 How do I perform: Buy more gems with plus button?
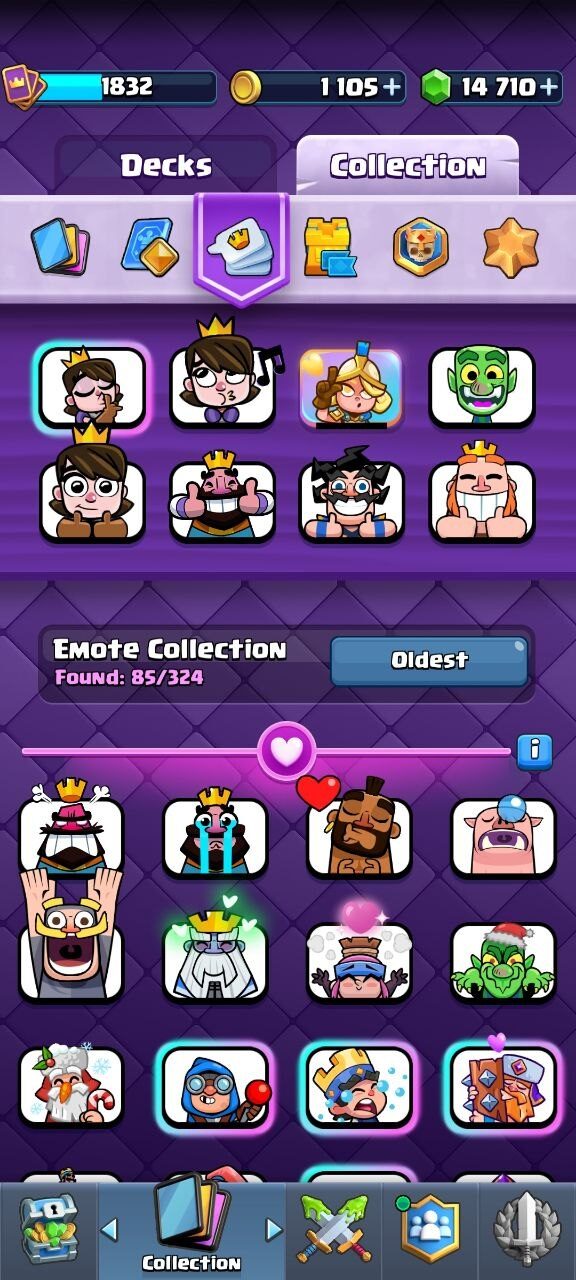[549, 87]
